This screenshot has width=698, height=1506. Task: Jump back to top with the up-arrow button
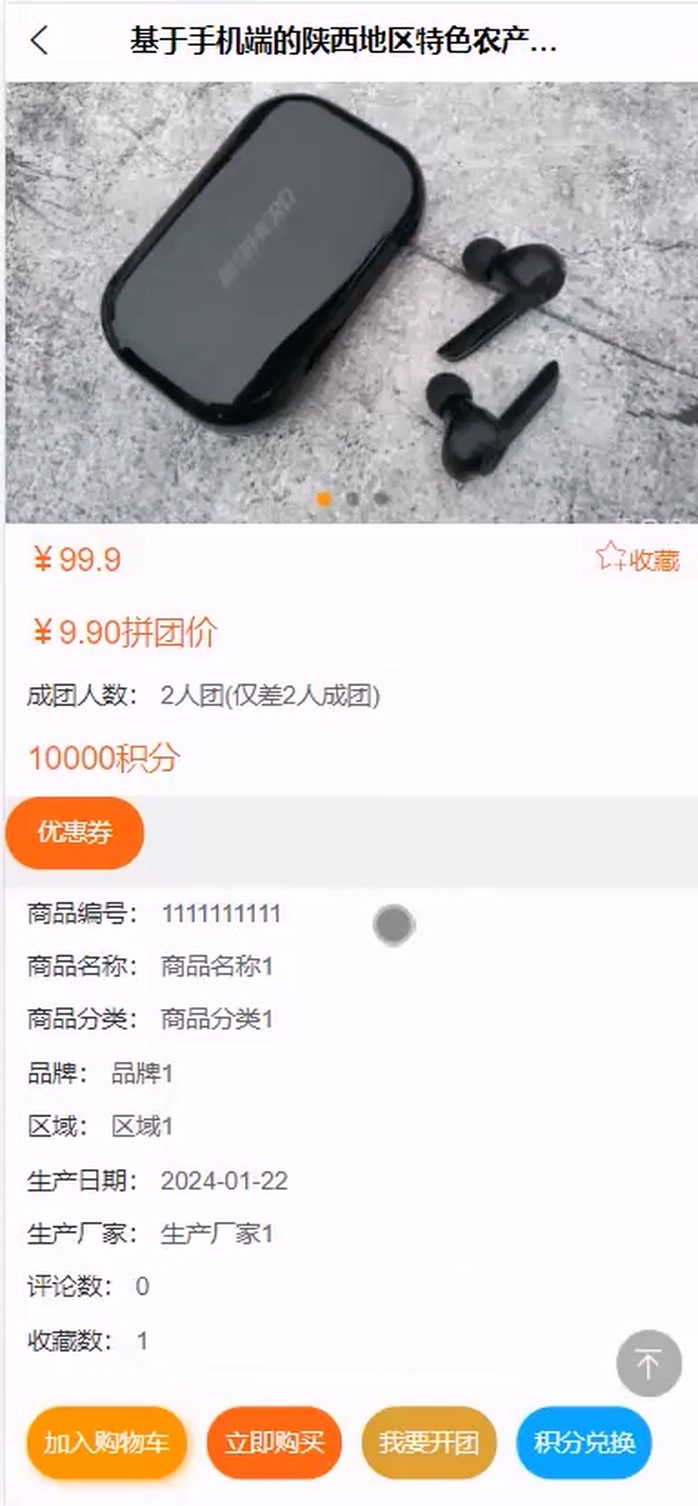[x=649, y=1363]
